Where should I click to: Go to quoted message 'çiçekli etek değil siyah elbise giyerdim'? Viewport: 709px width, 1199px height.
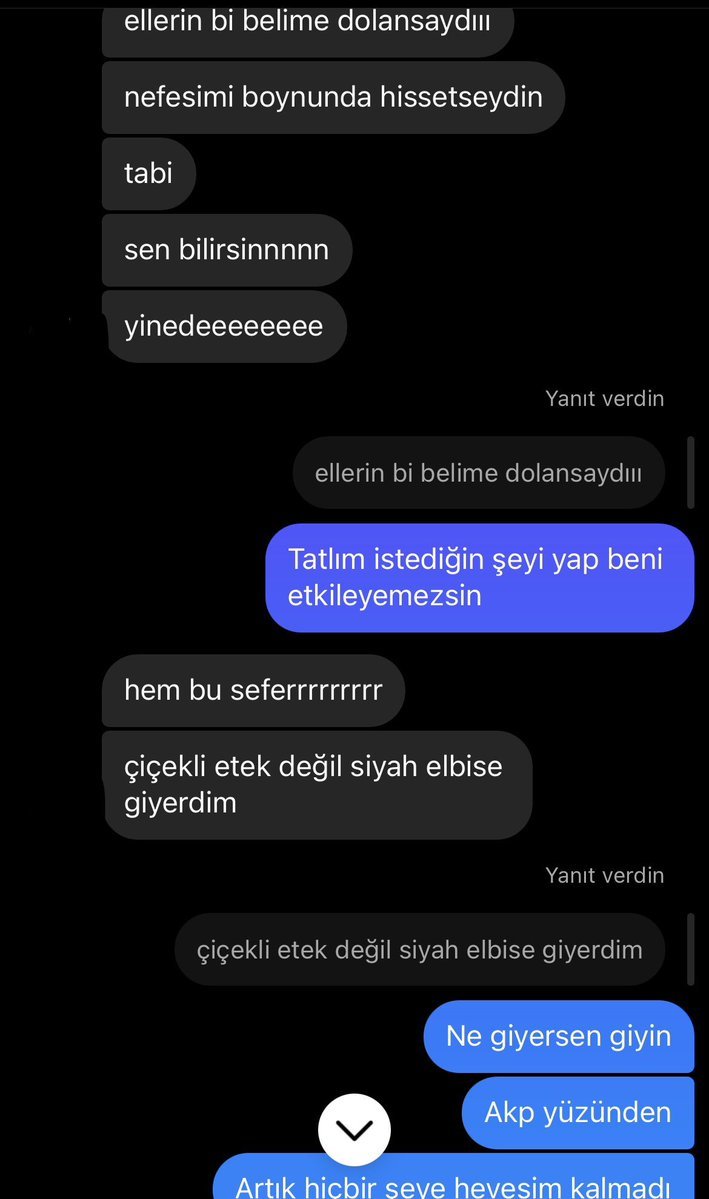click(x=419, y=950)
